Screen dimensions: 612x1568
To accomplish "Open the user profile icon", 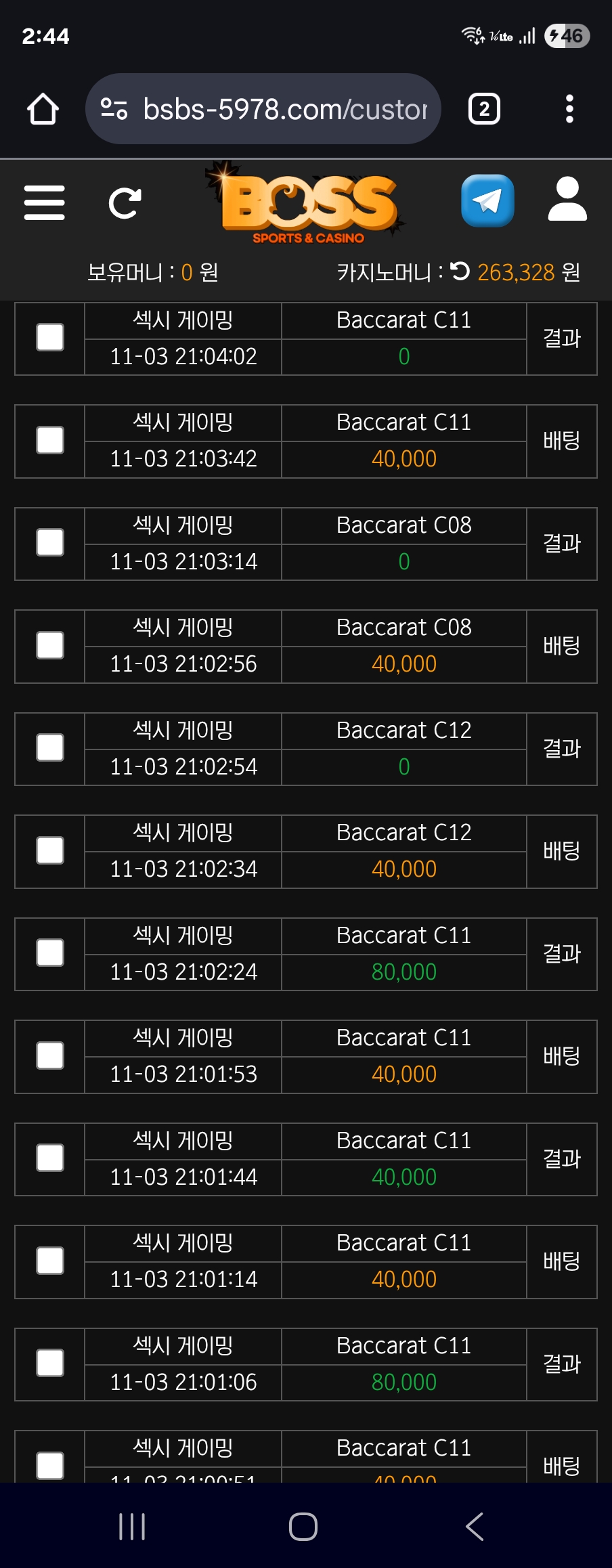I will pos(567,200).
